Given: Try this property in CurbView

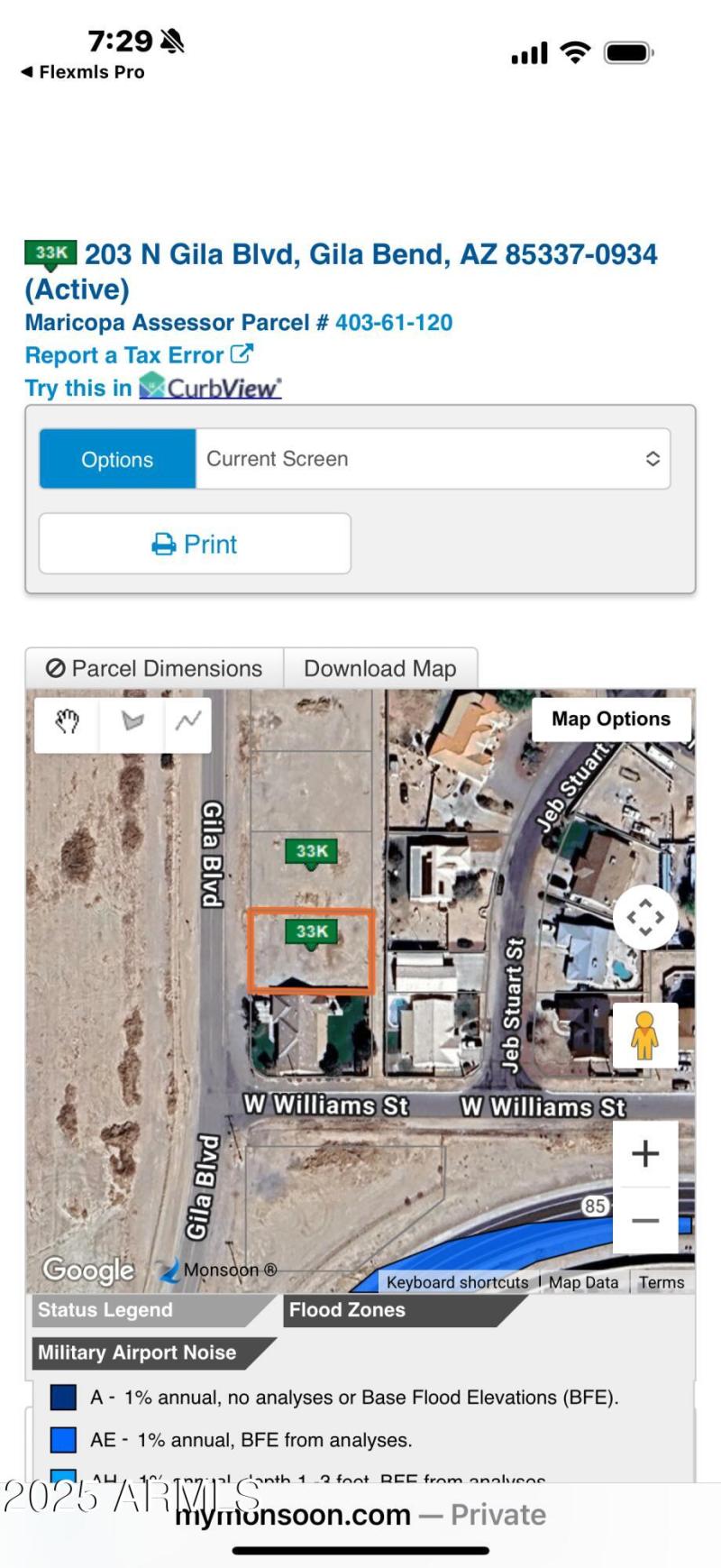Looking at the screenshot, I should click(210, 388).
